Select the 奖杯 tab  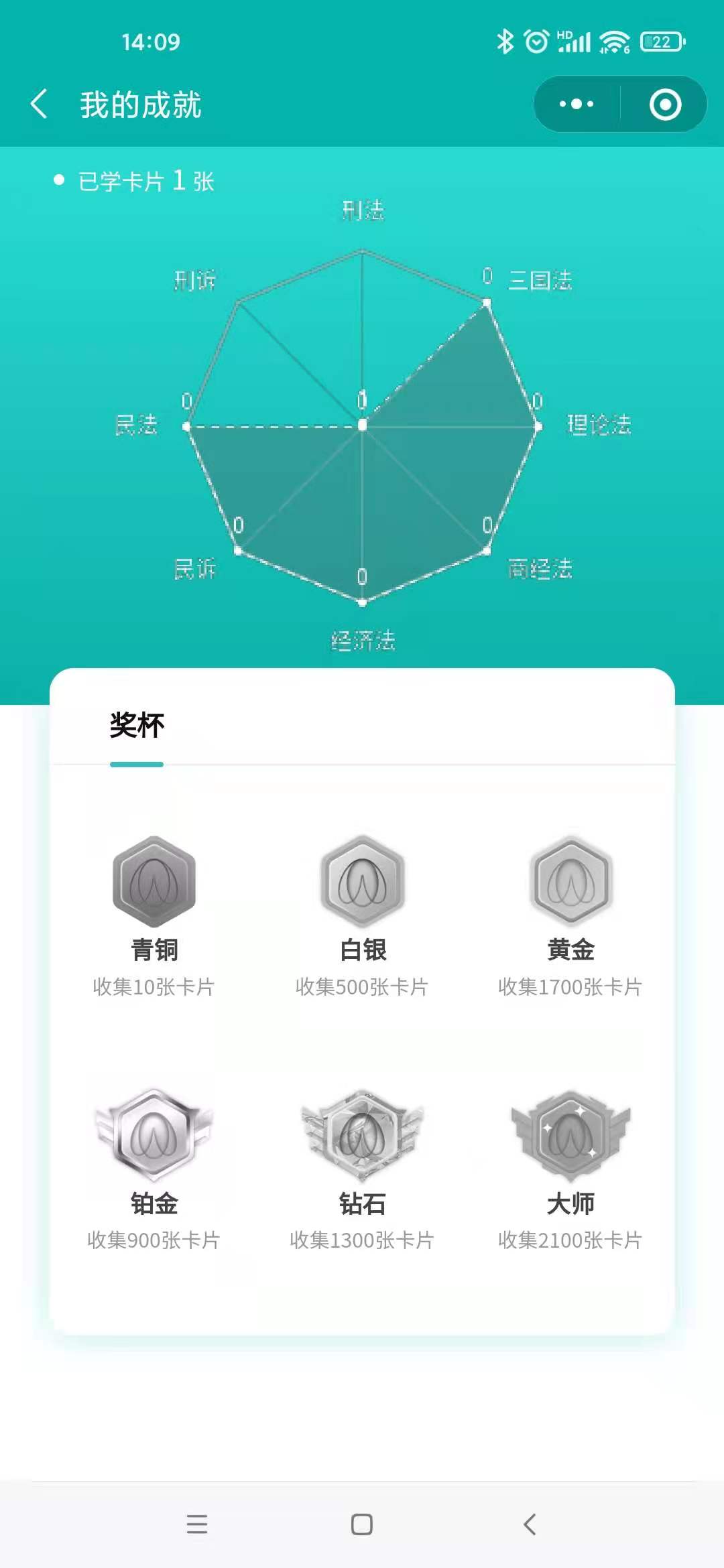tap(137, 726)
